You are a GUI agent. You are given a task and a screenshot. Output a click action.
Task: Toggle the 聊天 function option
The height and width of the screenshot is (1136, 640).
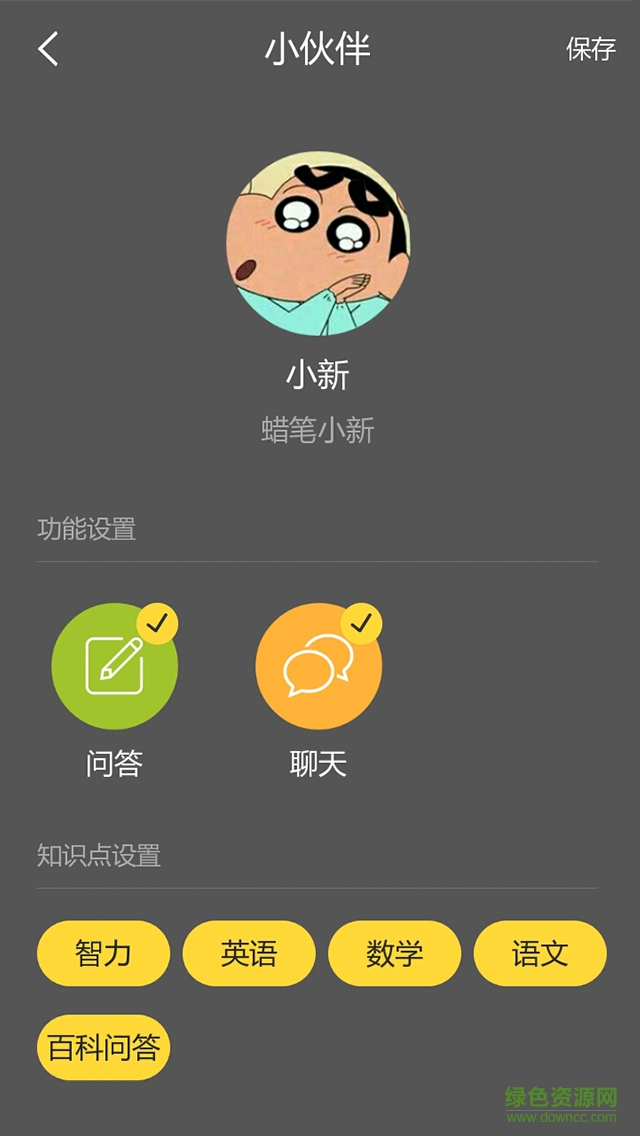319,666
